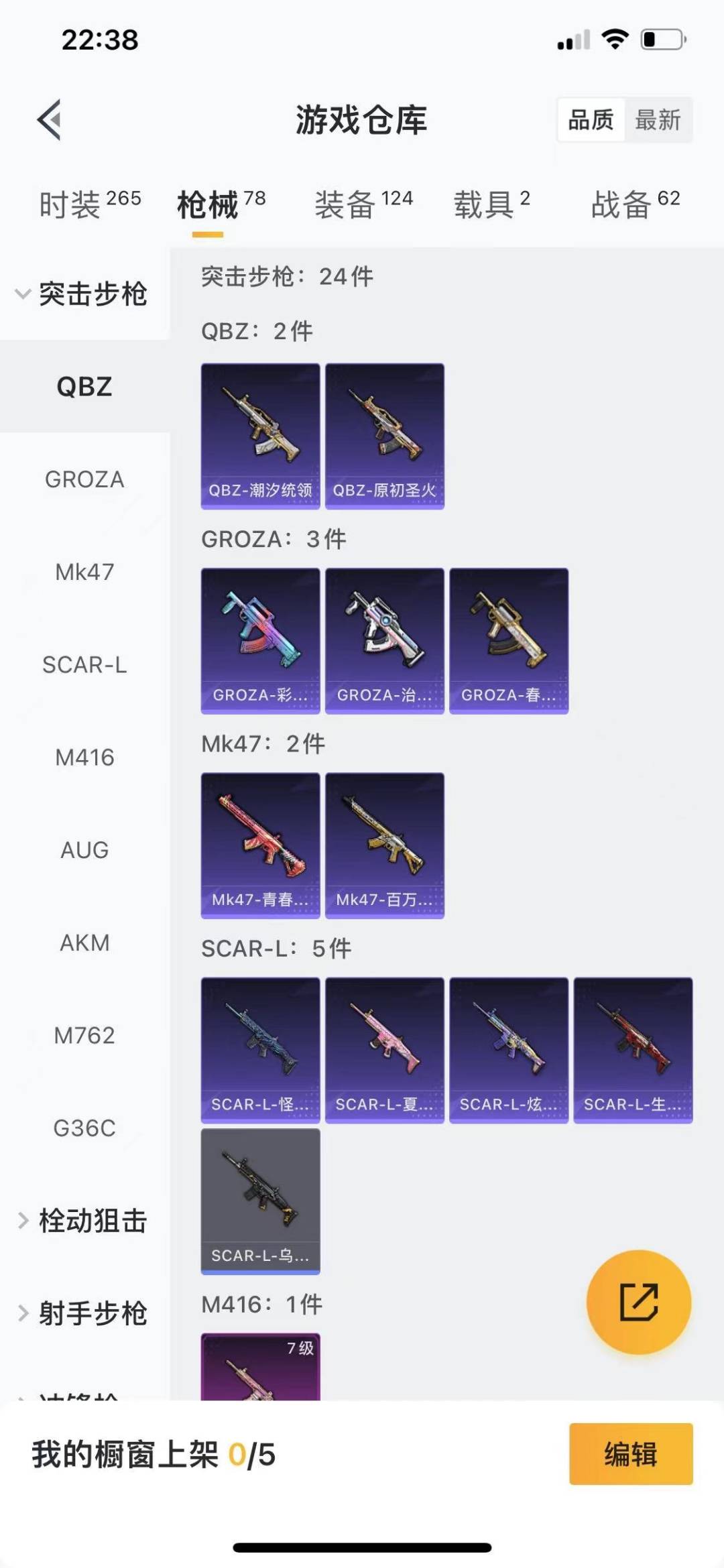Viewport: 724px width, 1568px height.
Task: Select GROZA in the sidebar
Action: pyautogui.click(x=84, y=479)
